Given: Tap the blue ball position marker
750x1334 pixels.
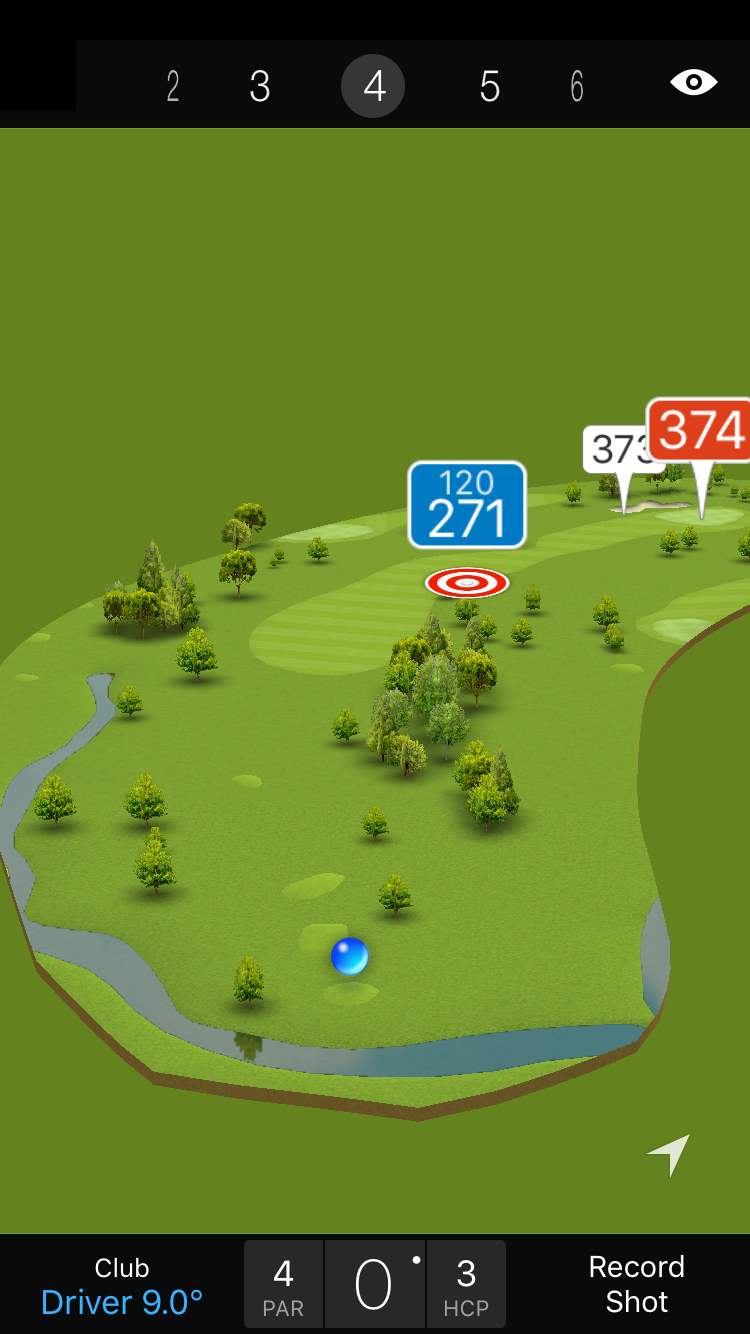Looking at the screenshot, I should pos(350,956).
